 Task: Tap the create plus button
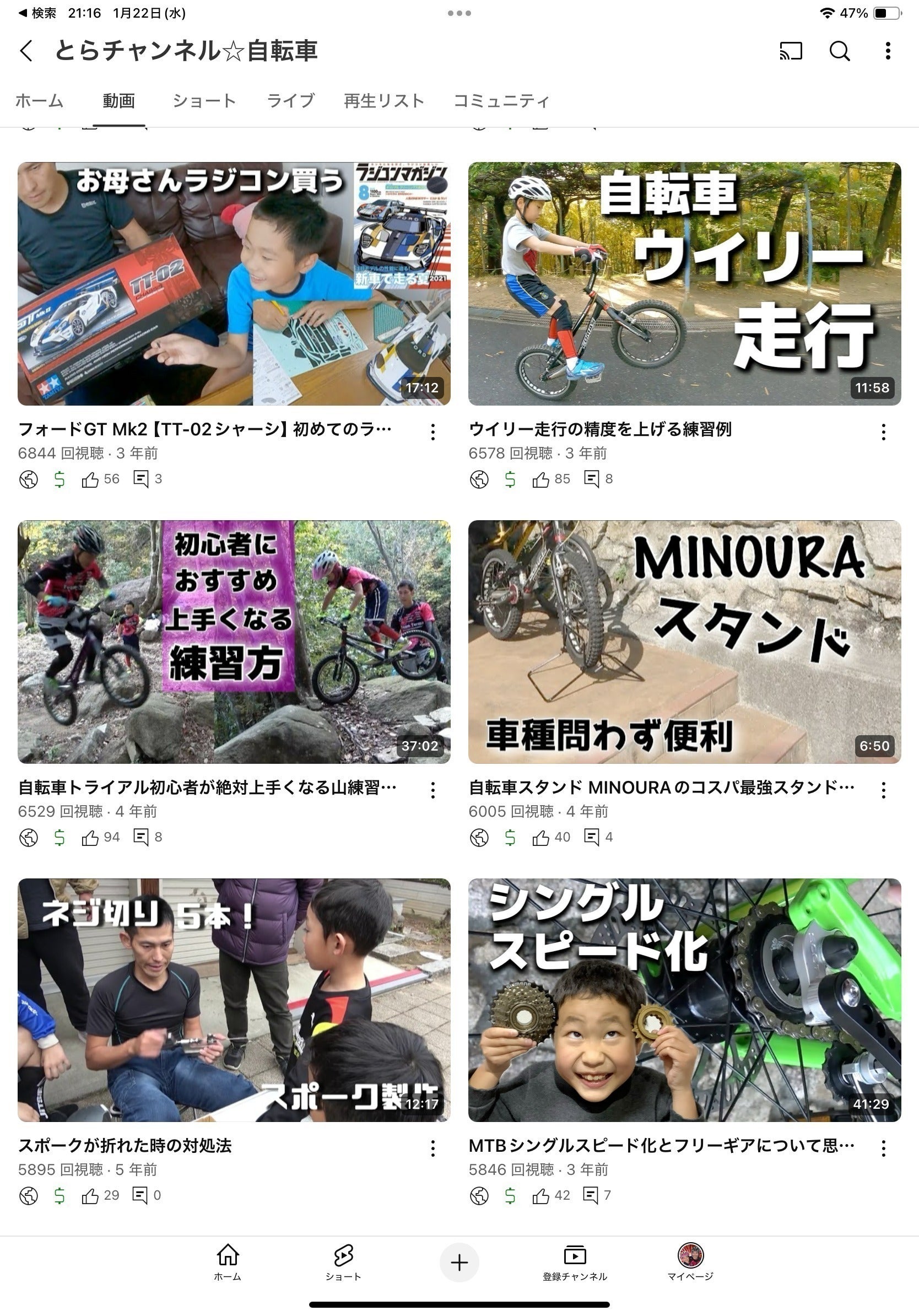click(459, 1263)
